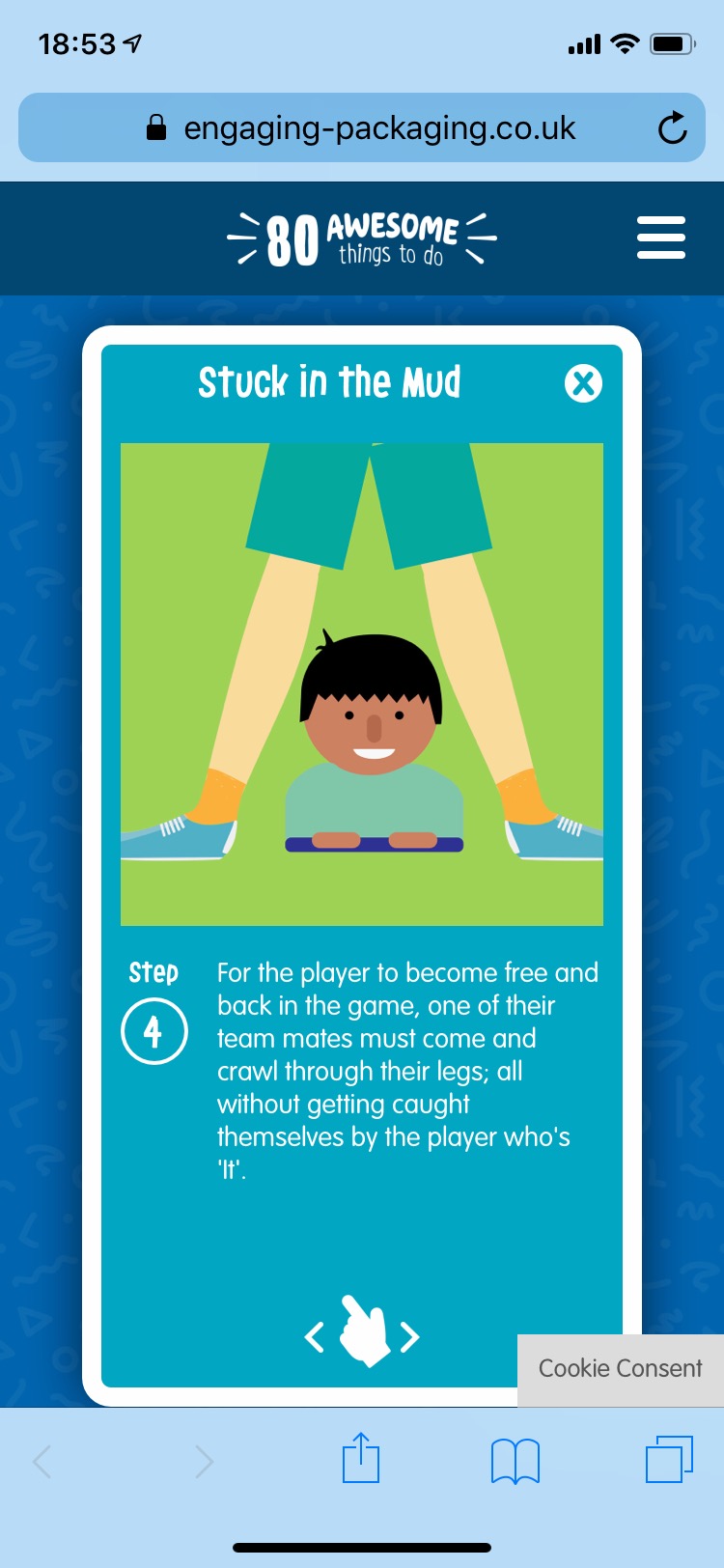This screenshot has width=724, height=1568.
Task: Open Cookie Consent
Action: (620, 1369)
